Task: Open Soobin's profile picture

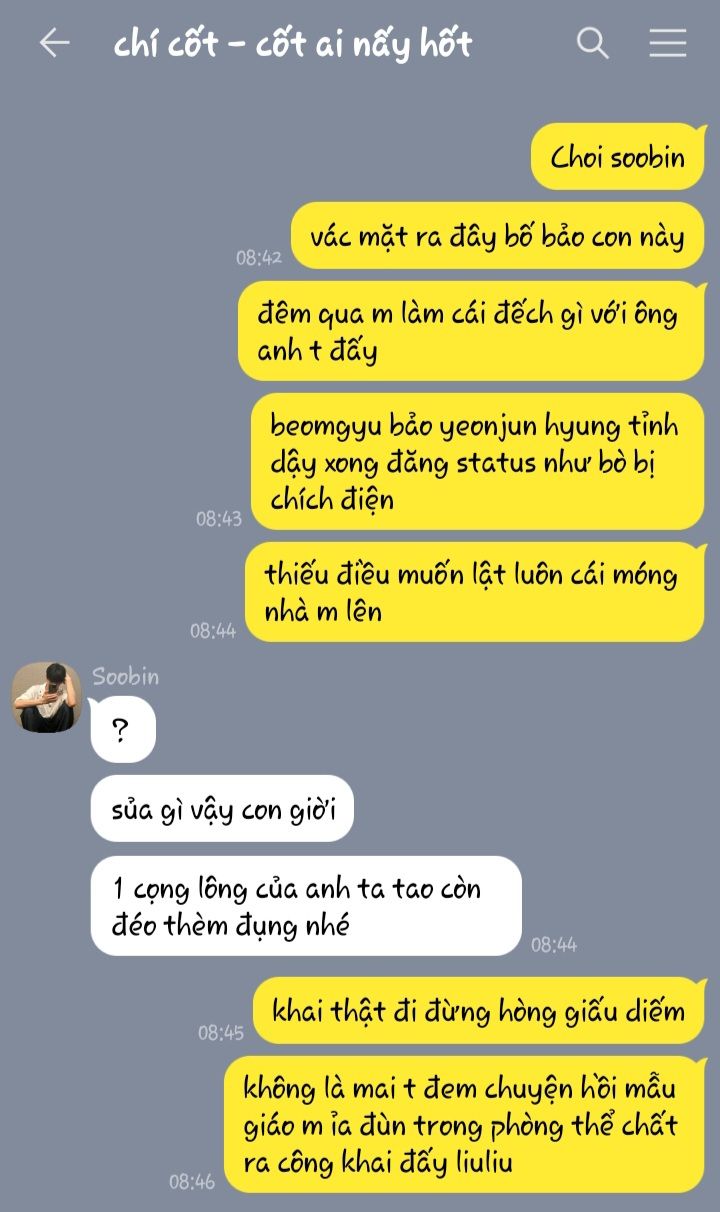Action: pos(47,697)
